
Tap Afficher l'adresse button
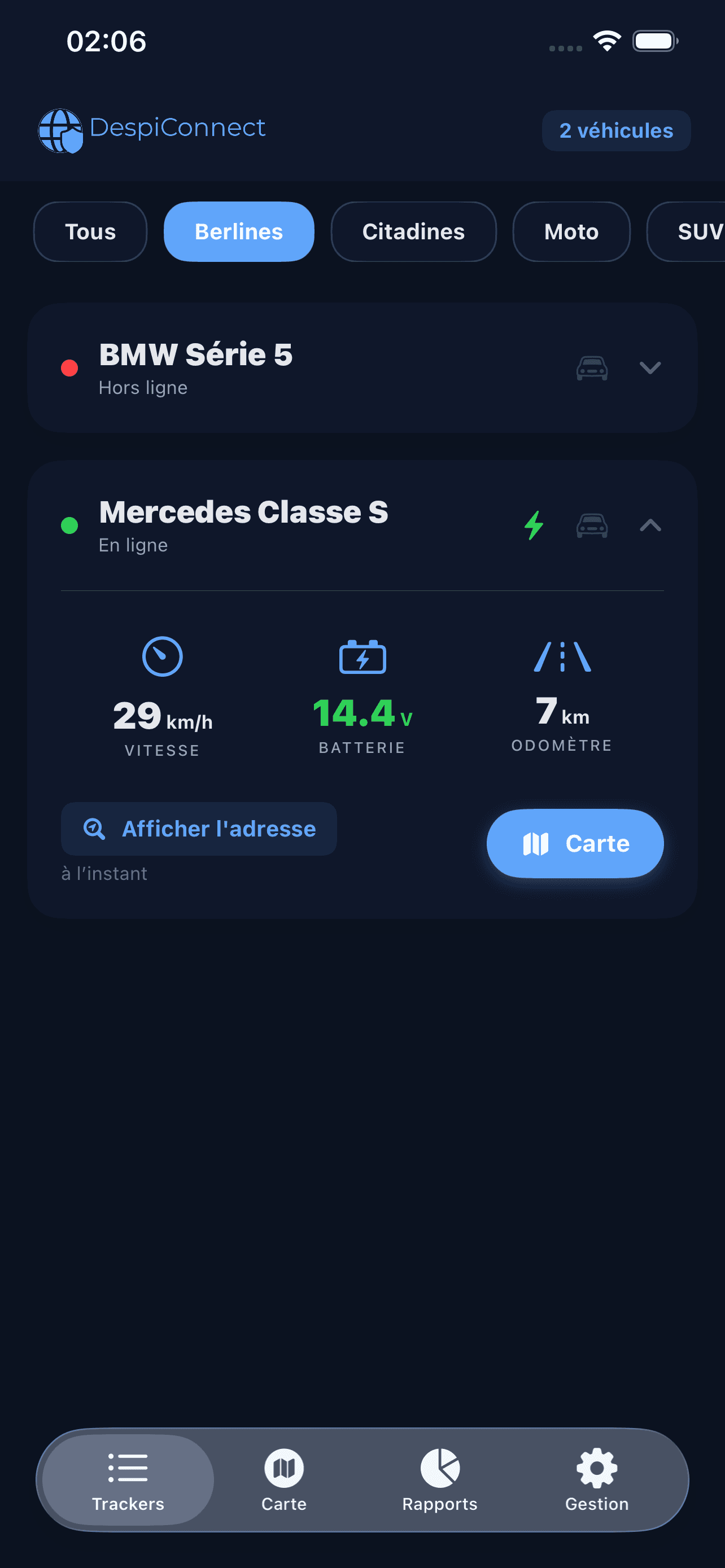[199, 829]
